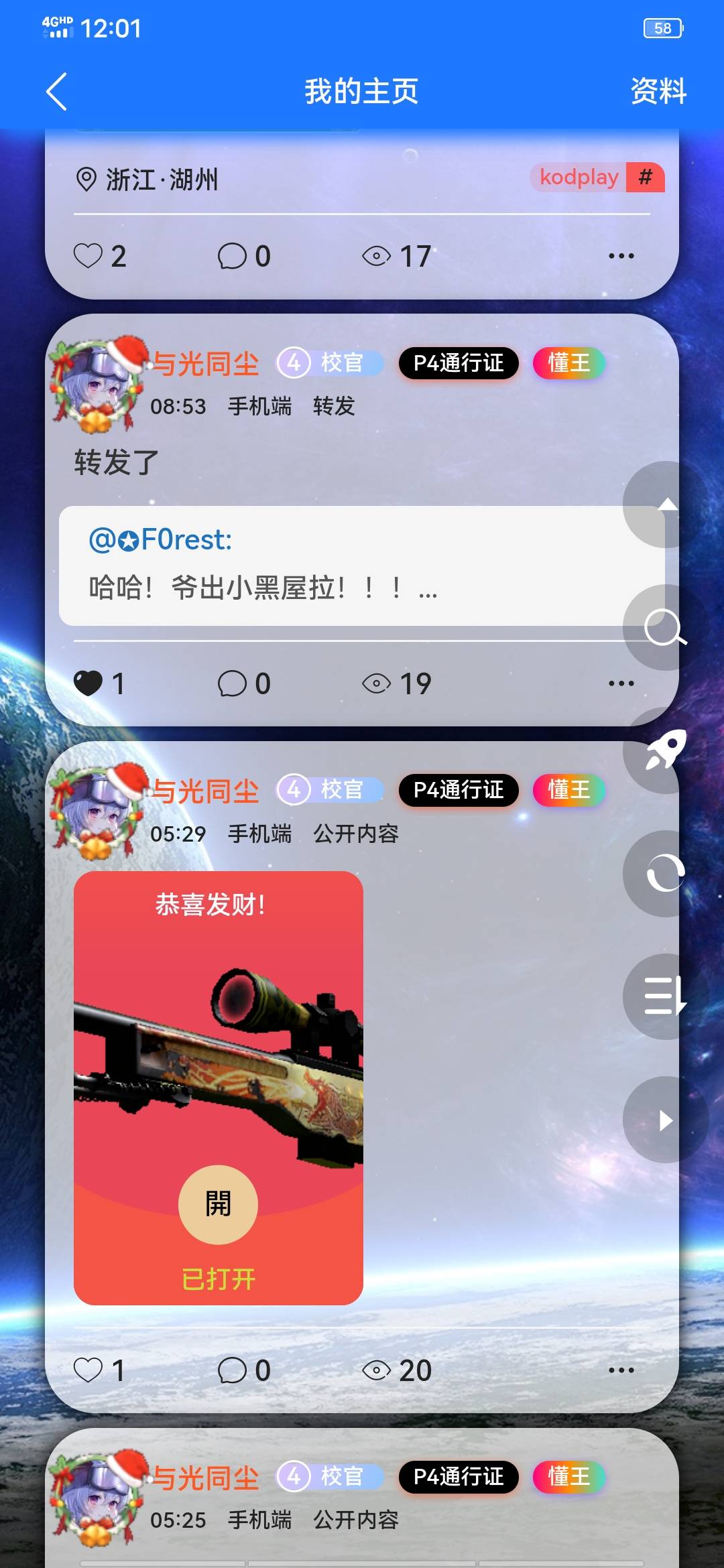
Task: Open more options on the 17-view post
Action: coord(621,255)
